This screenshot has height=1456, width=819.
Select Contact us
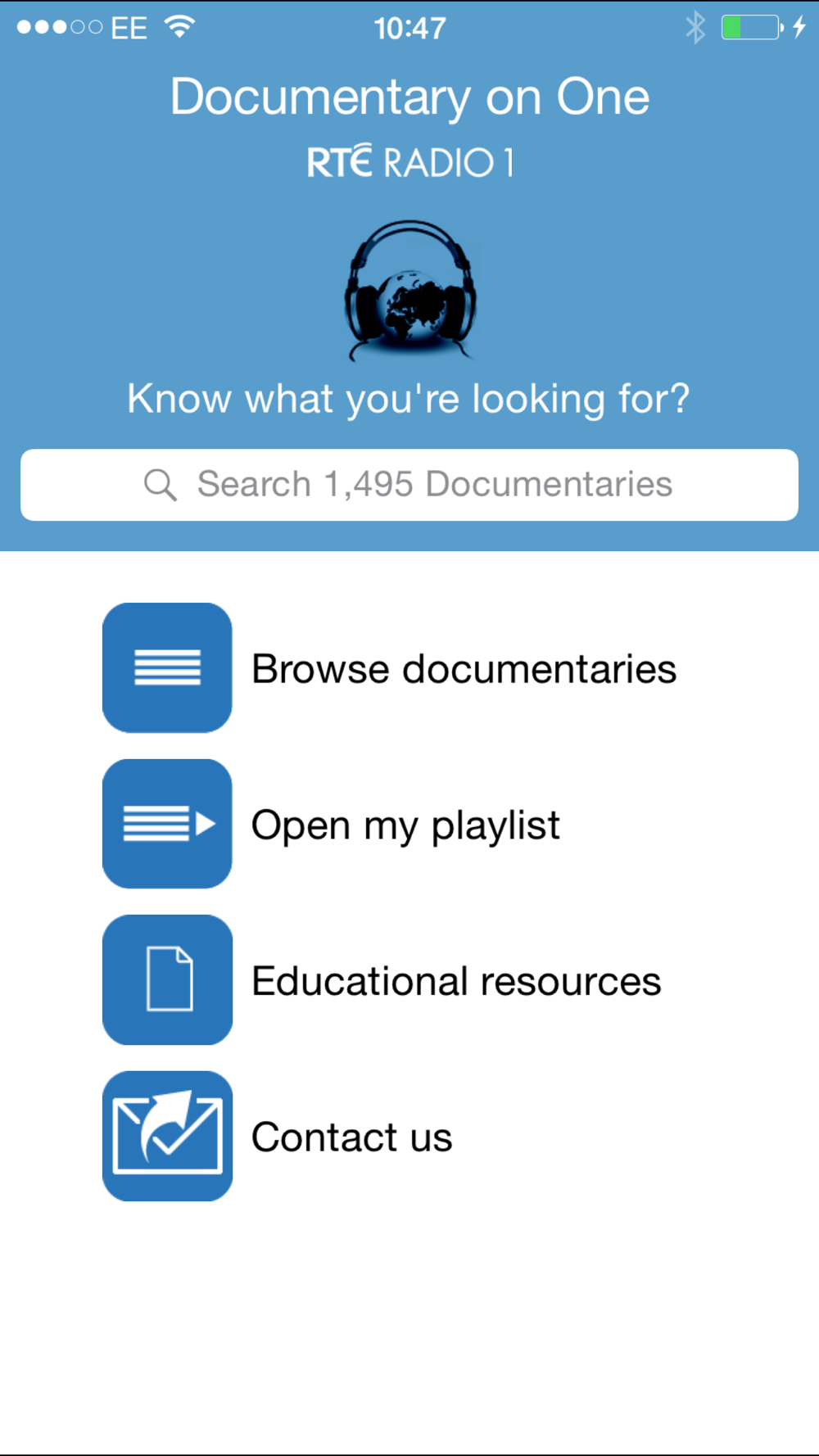click(x=278, y=1137)
